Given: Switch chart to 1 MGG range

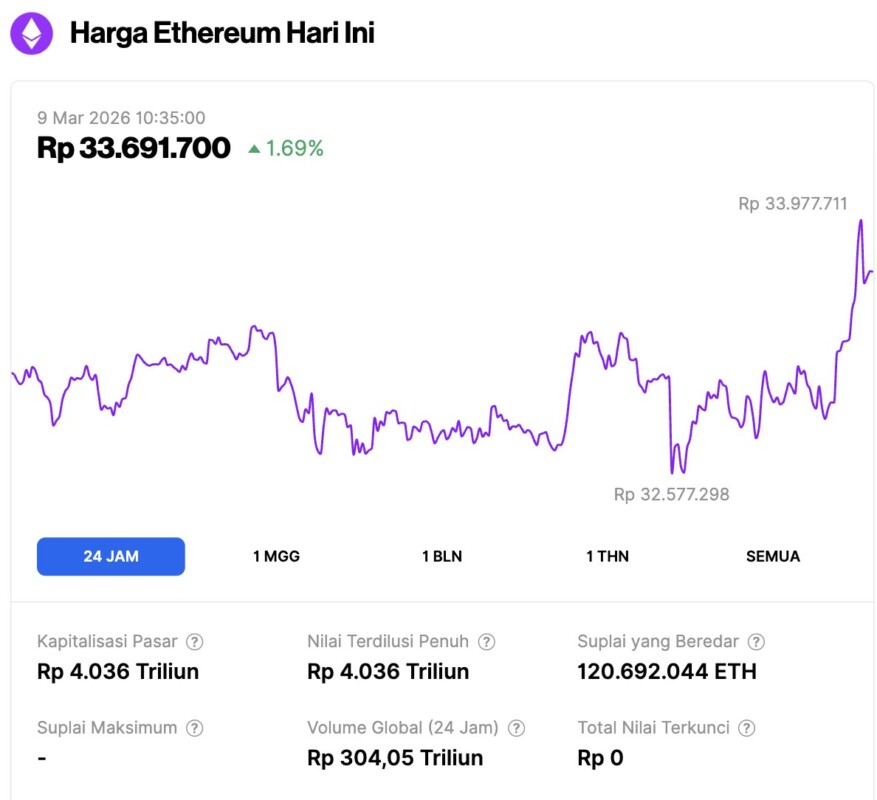Looking at the screenshot, I should pyautogui.click(x=276, y=556).
